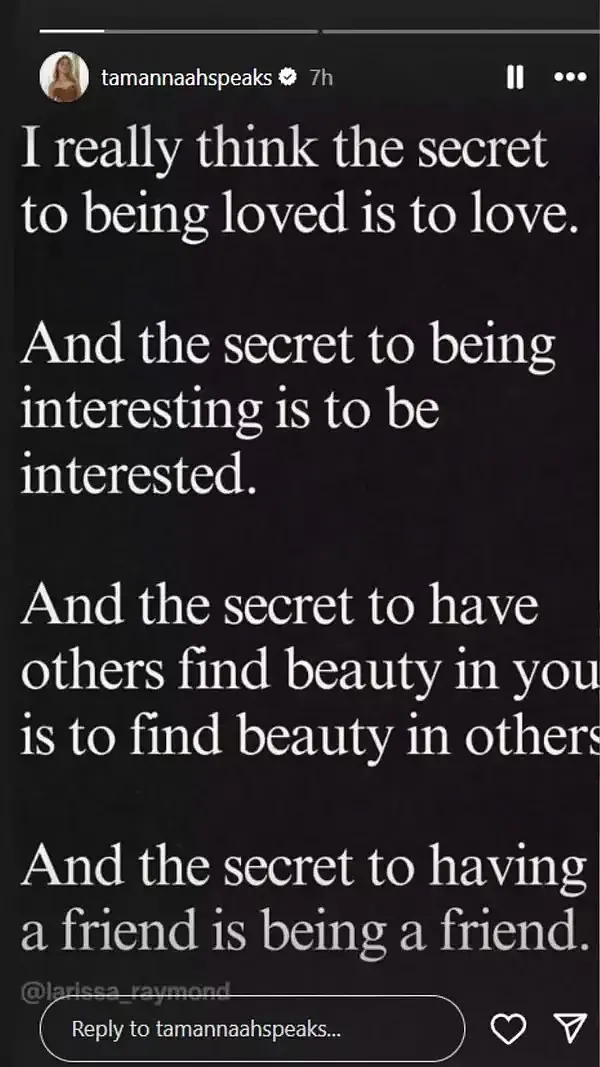The height and width of the screenshot is (1067, 600).
Task: Open the @larissa_raymond mention
Action: 126,991
